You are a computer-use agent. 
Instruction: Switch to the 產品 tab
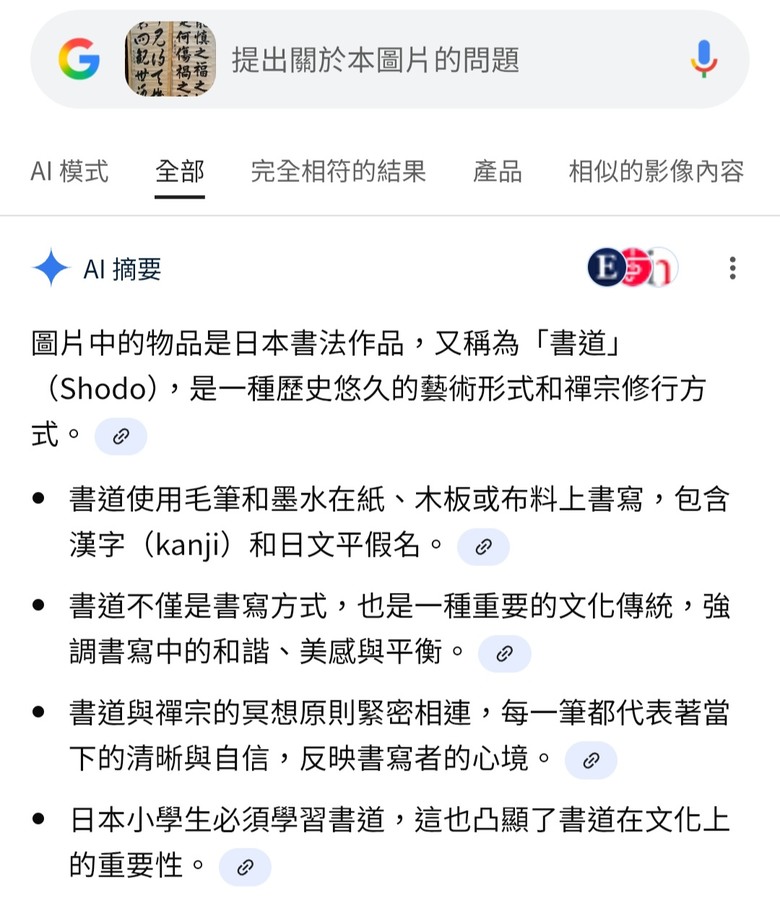tap(497, 171)
